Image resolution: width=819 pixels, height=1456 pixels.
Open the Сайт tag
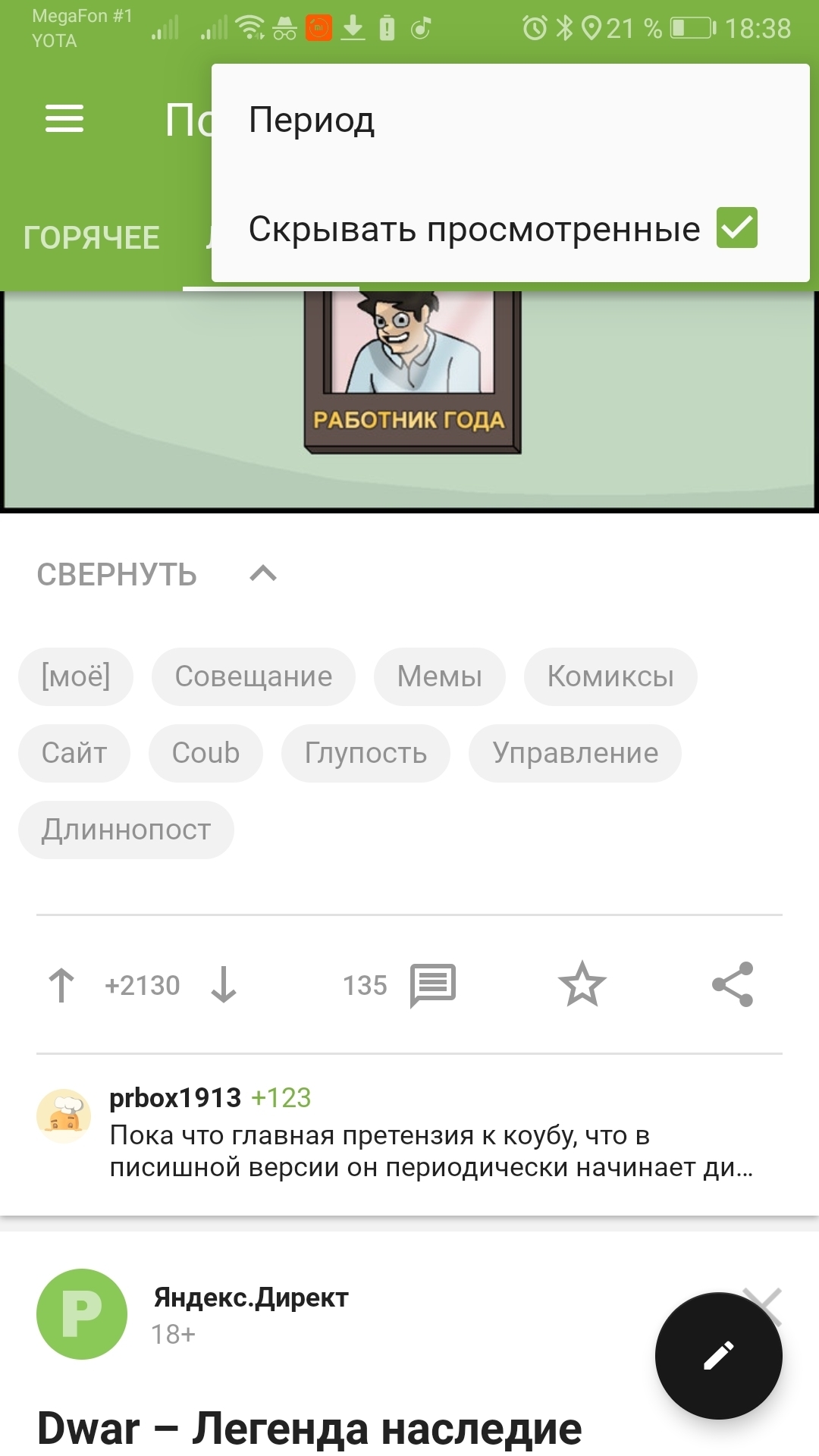click(74, 753)
